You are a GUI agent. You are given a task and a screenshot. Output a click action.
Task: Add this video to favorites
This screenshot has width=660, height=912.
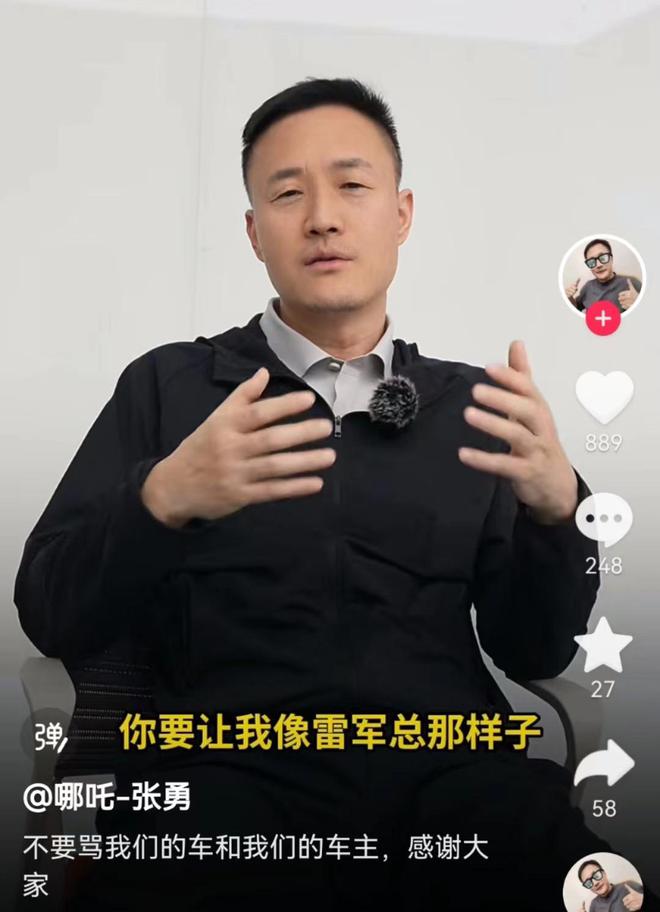603,645
